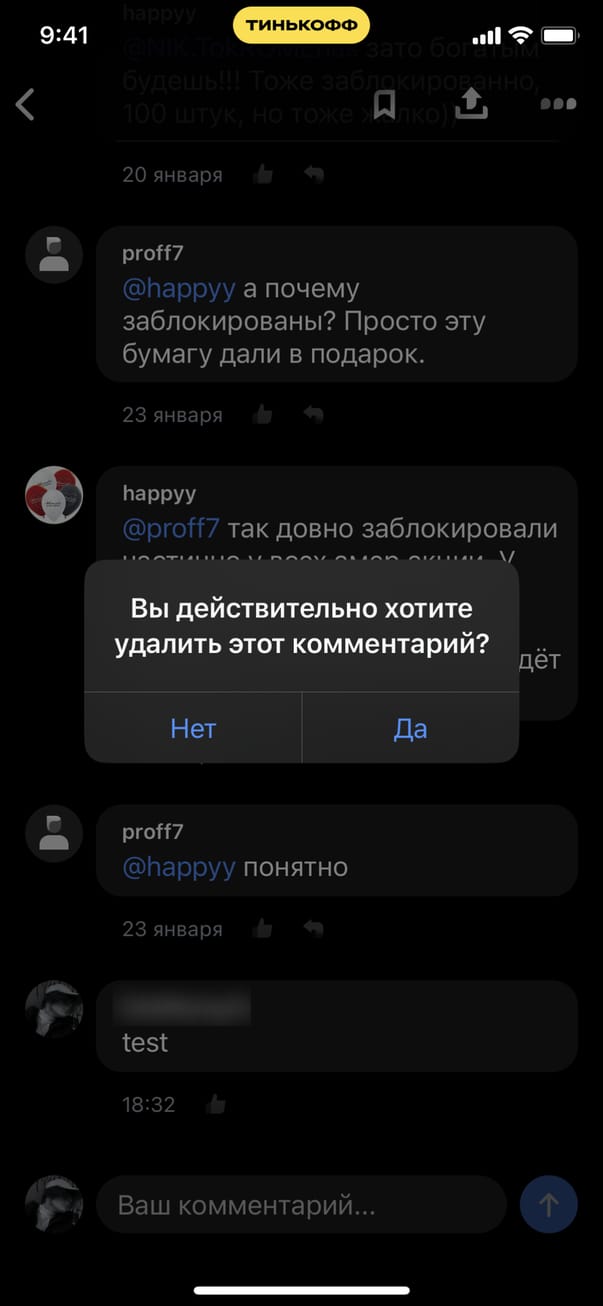Bookmark this post
The height and width of the screenshot is (1306, 603).
click(x=384, y=104)
